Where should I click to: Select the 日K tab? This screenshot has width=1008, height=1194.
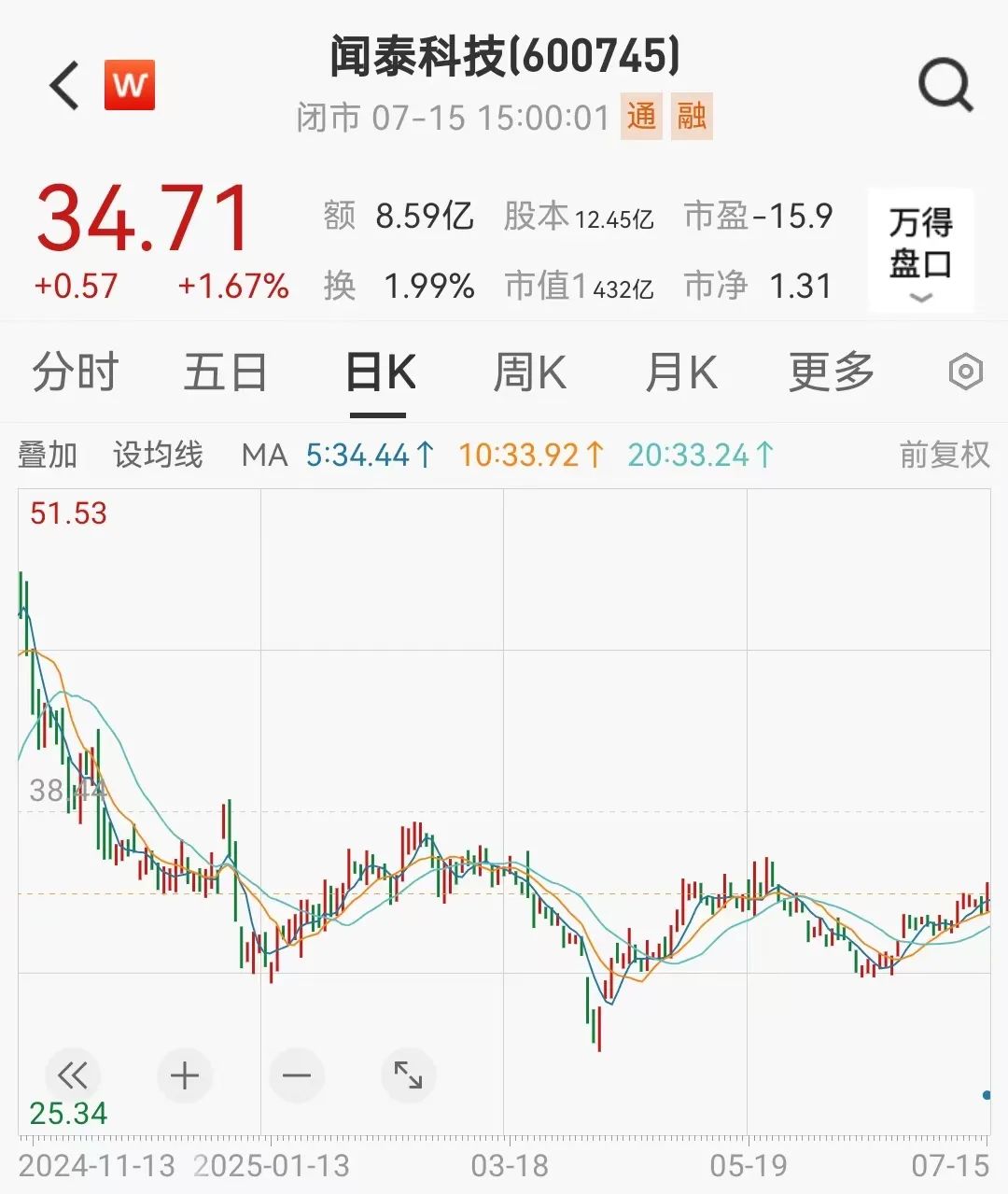click(379, 372)
